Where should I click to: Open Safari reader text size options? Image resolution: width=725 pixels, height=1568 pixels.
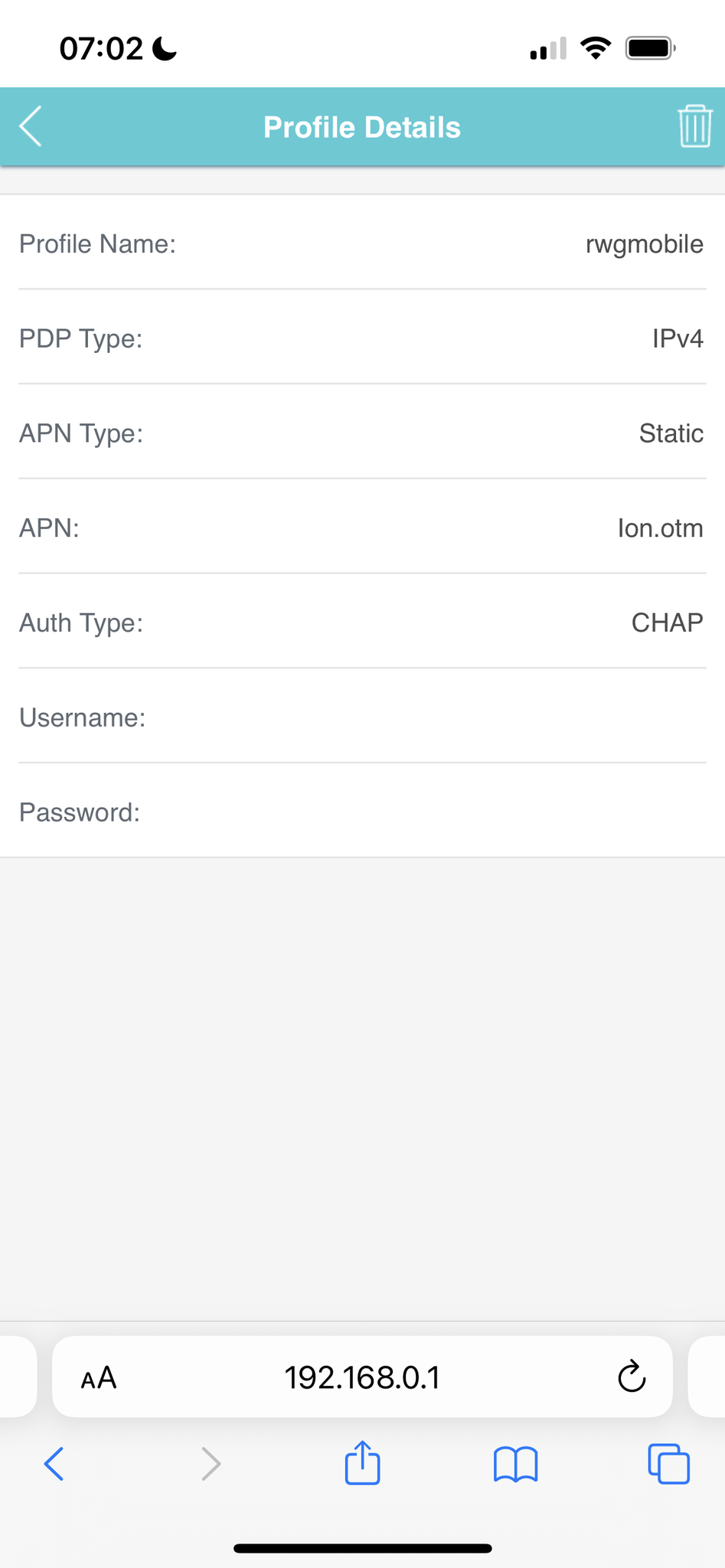click(99, 1378)
